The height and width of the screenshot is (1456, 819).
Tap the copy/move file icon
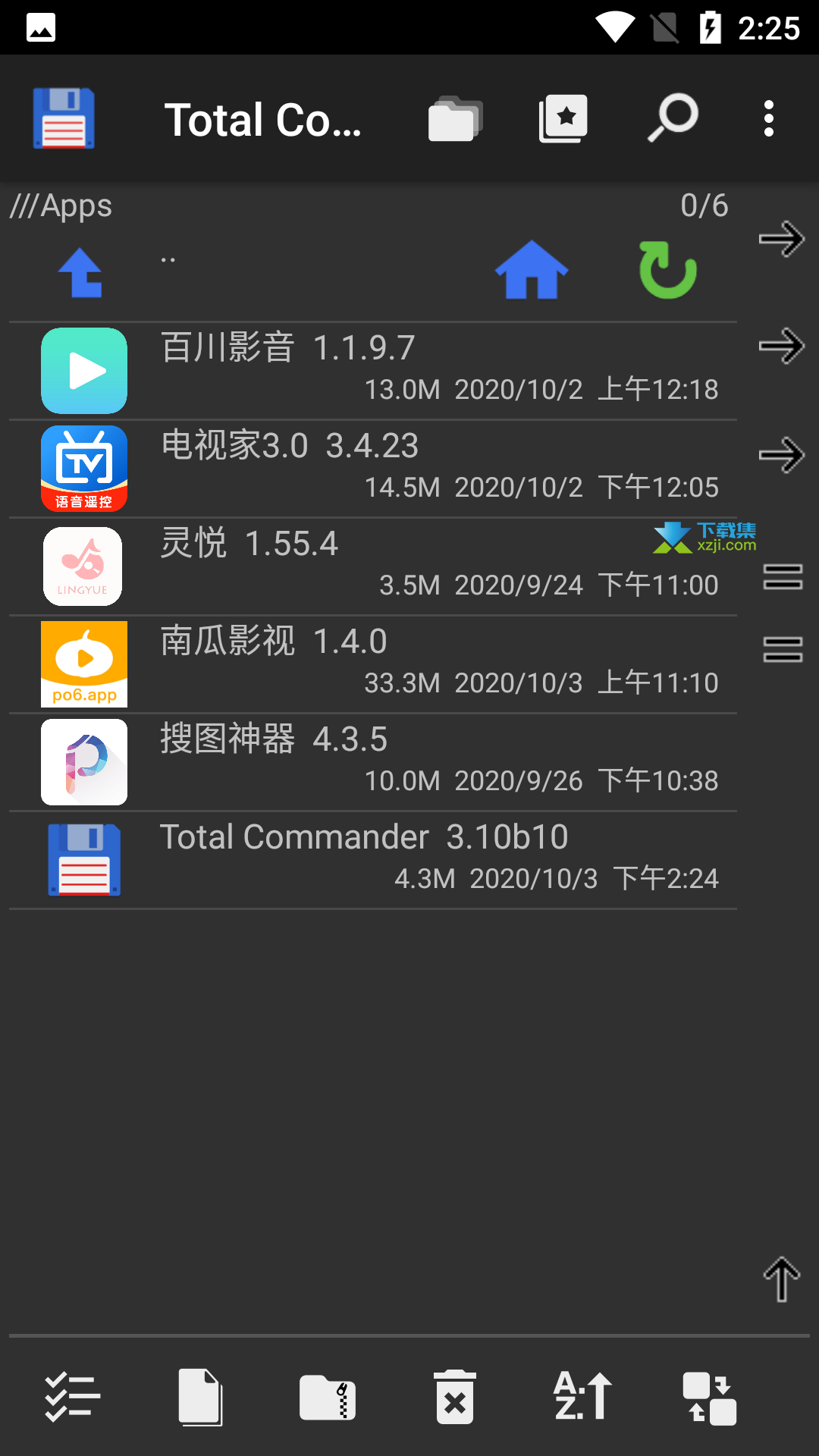coord(200,1397)
